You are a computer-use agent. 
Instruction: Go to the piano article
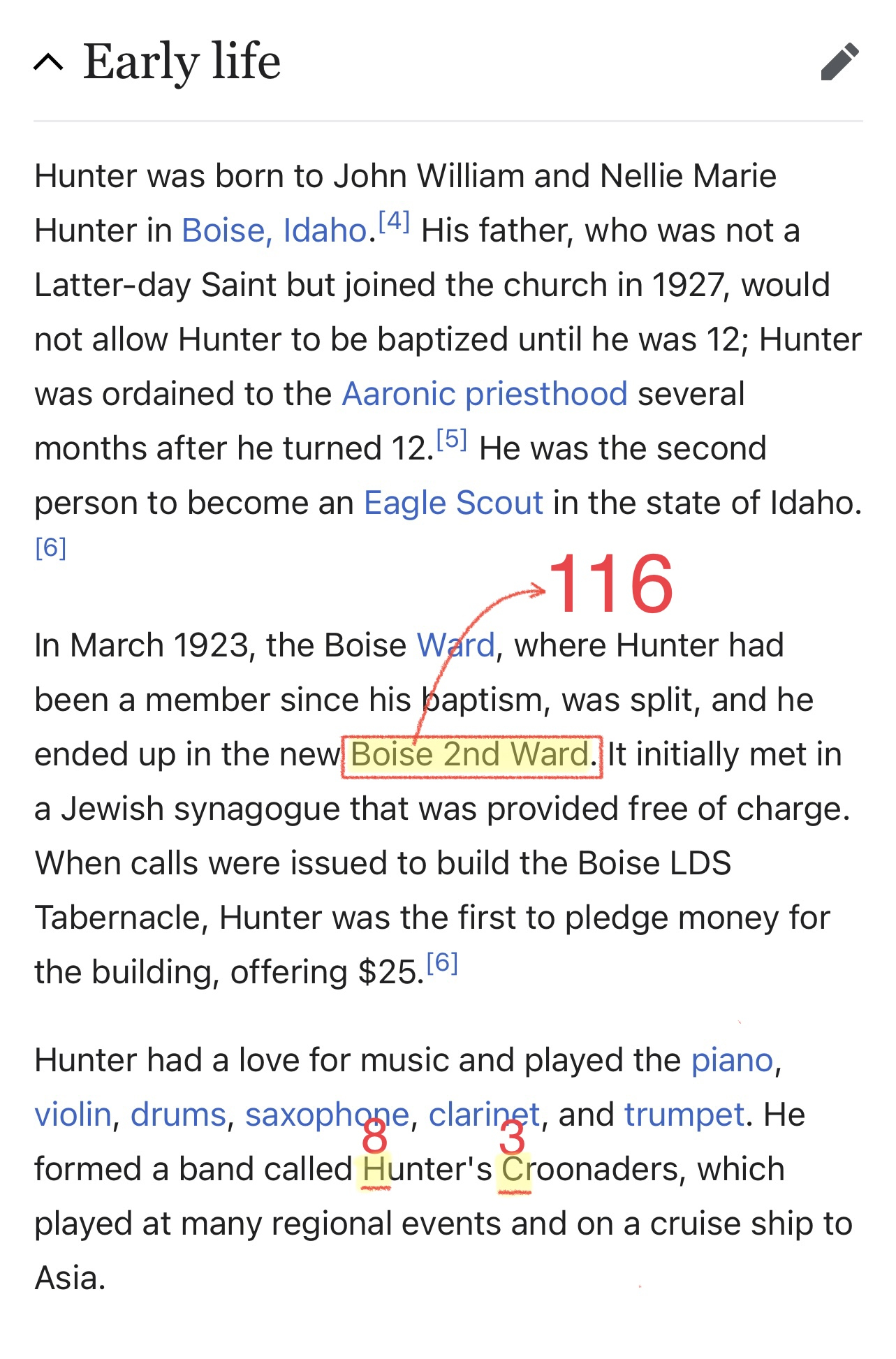pyautogui.click(x=731, y=1060)
